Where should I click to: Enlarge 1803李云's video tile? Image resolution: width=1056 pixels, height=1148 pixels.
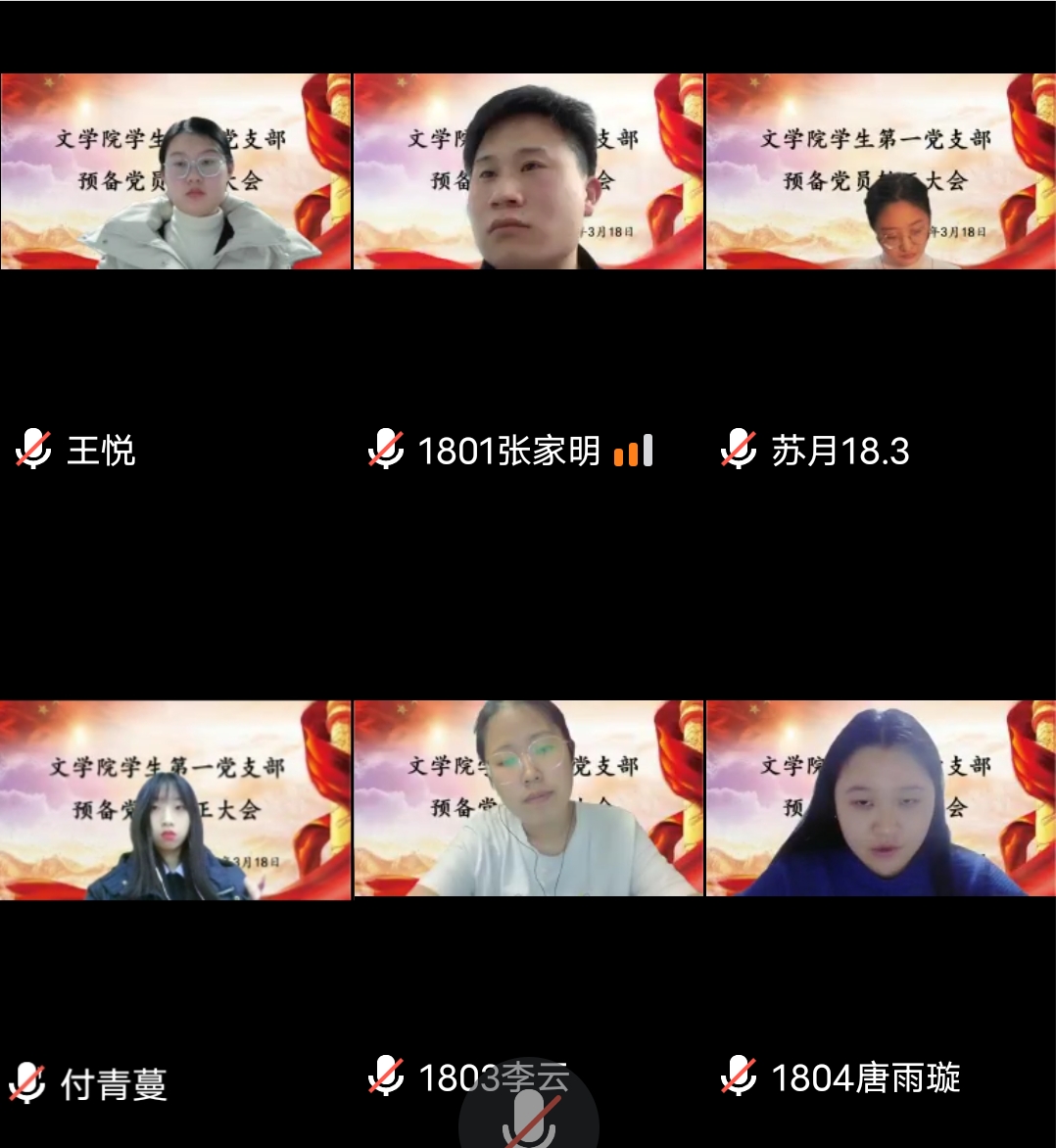(x=528, y=798)
